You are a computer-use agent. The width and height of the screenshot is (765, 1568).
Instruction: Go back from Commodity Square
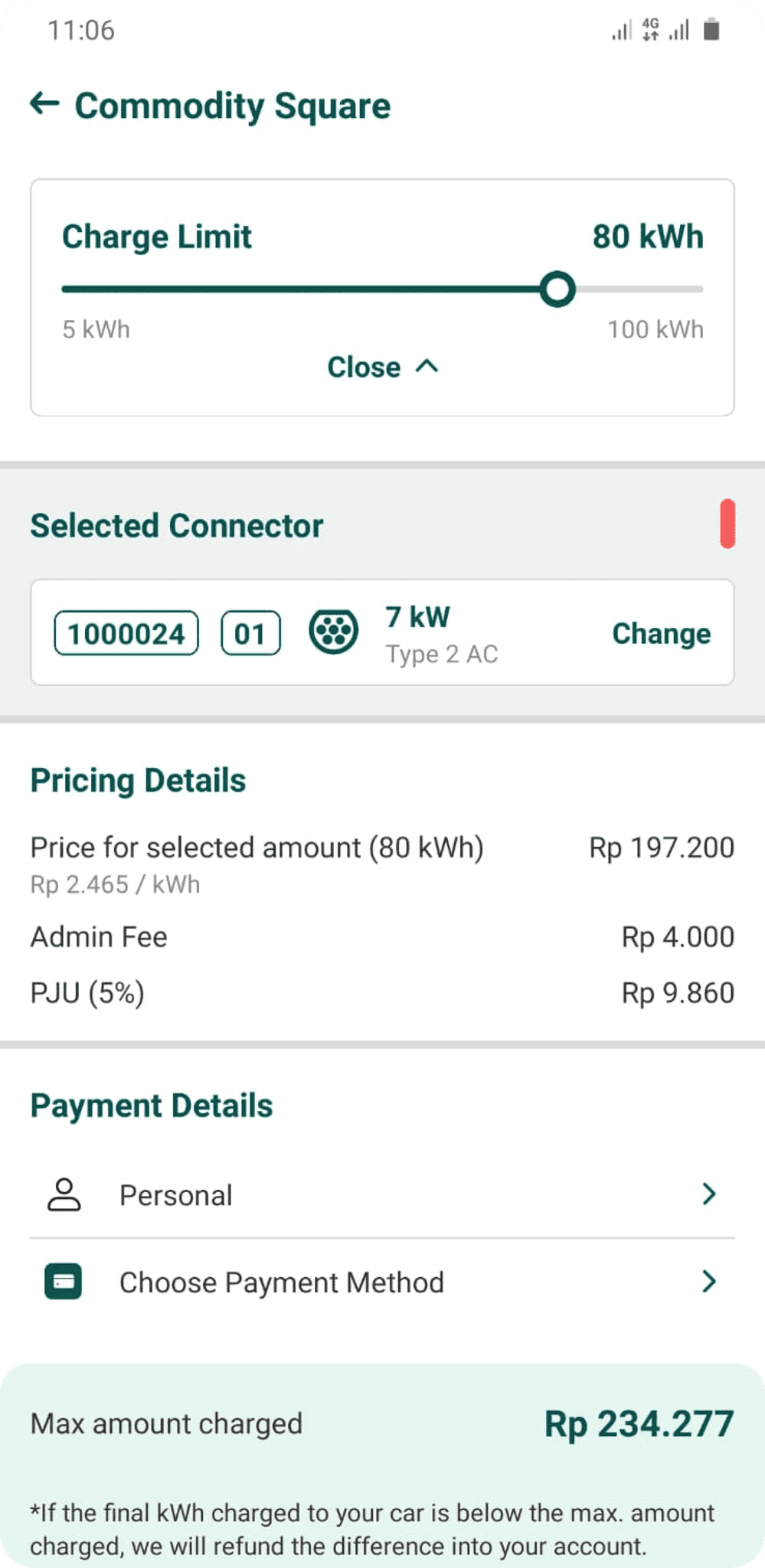pos(44,103)
